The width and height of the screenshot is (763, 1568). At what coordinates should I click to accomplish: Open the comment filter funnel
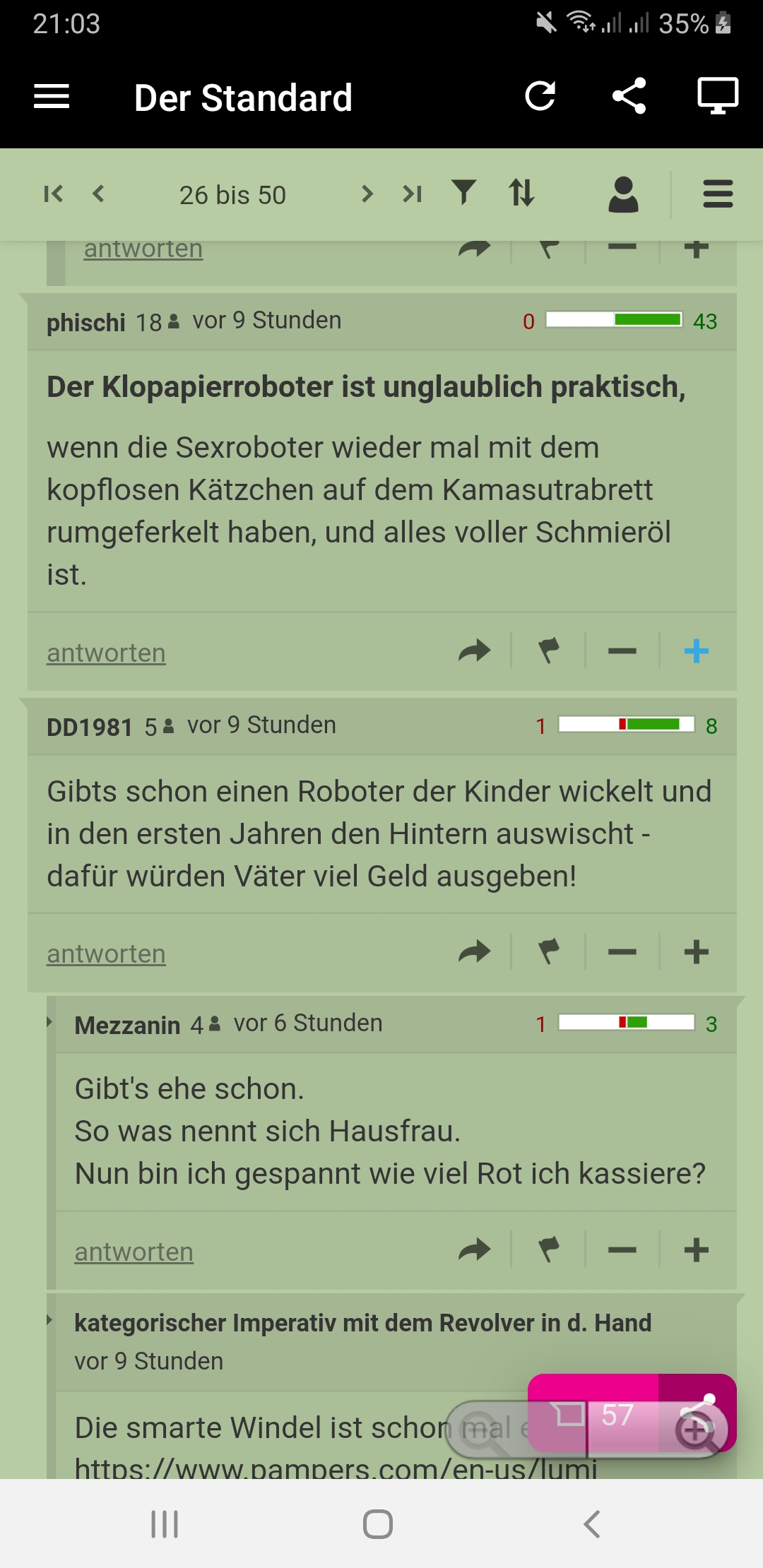[464, 192]
